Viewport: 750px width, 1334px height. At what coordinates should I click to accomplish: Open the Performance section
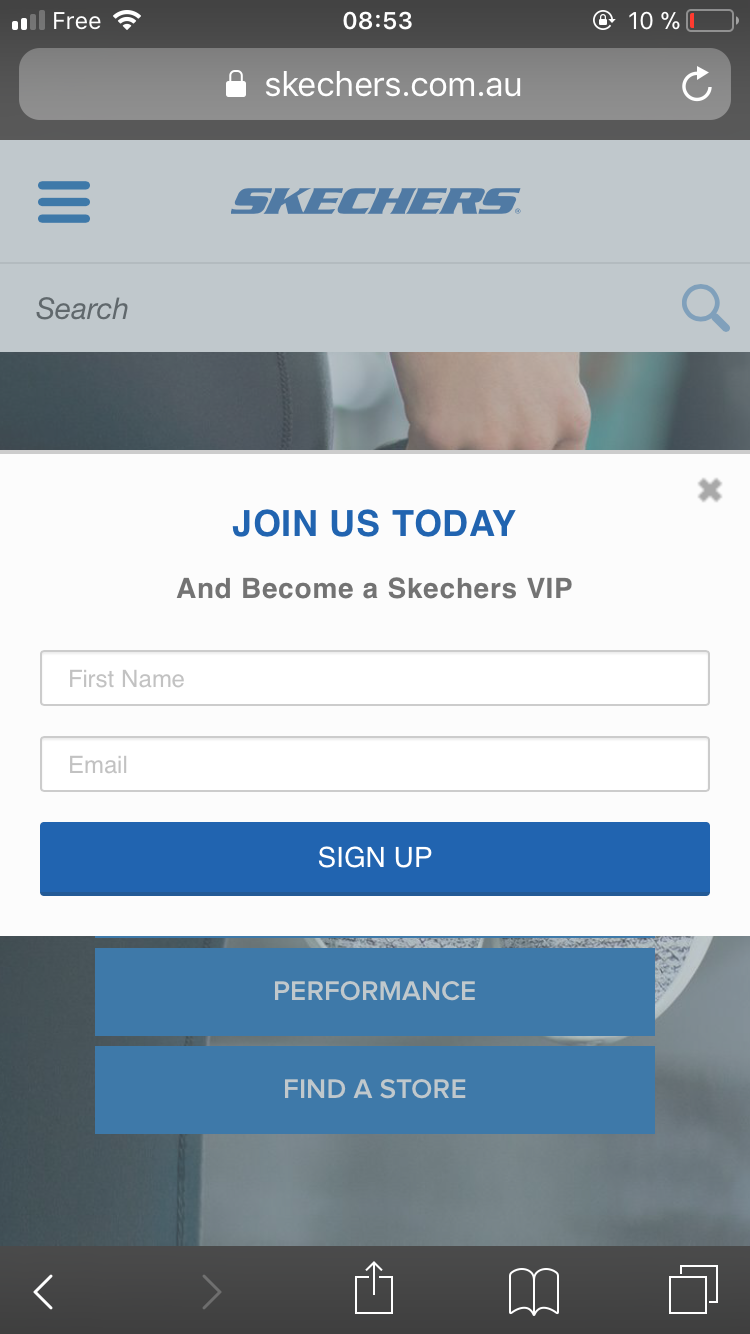[374, 991]
